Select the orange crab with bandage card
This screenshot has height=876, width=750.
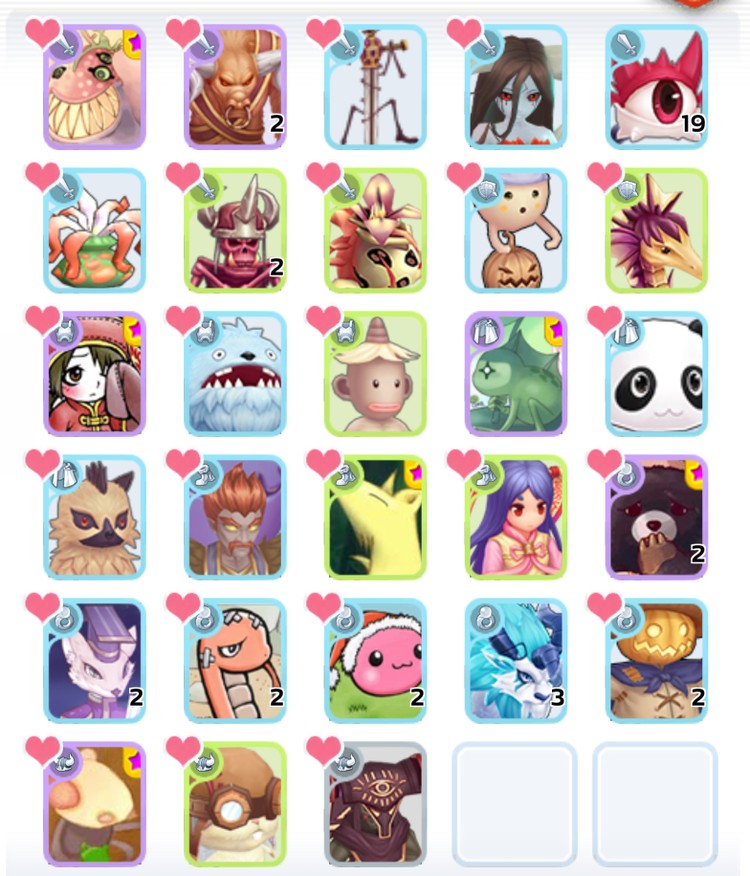[x=236, y=661]
